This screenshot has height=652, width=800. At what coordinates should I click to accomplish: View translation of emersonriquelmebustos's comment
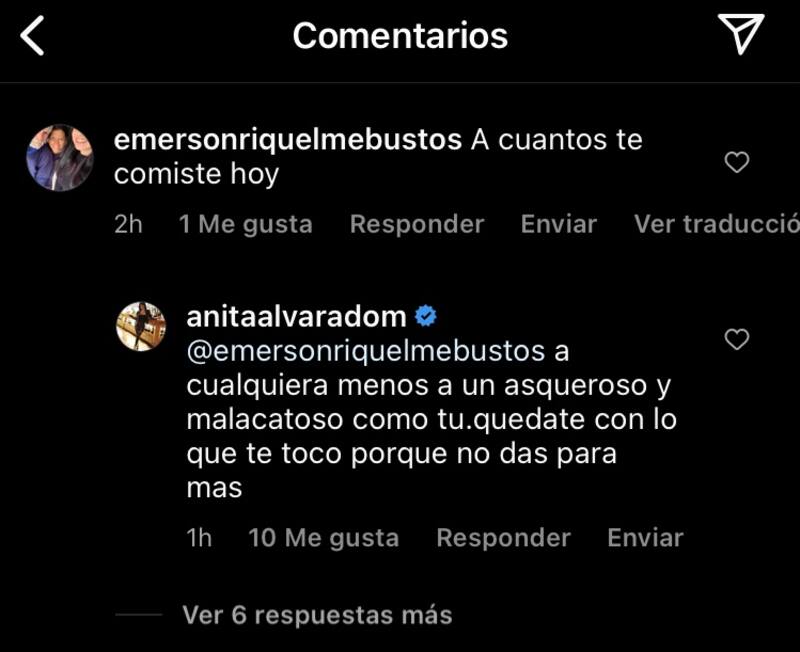(x=715, y=225)
